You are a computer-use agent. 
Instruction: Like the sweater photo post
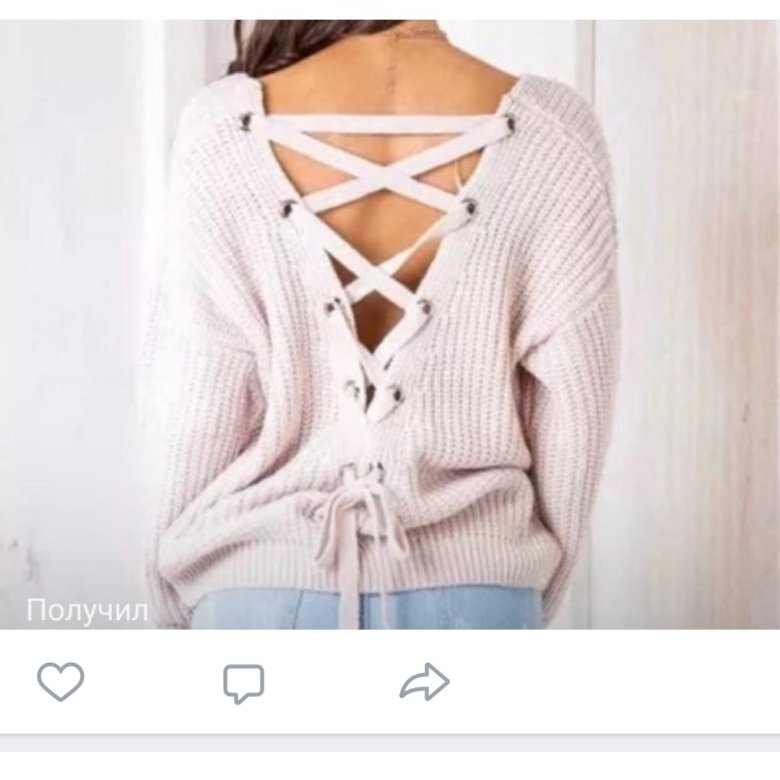coord(60,682)
